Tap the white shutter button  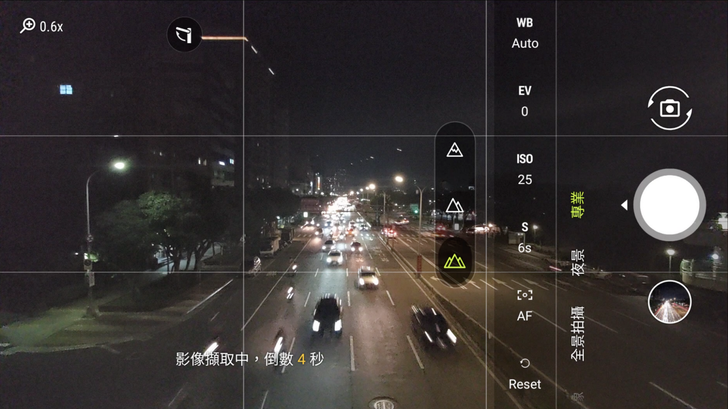point(669,205)
